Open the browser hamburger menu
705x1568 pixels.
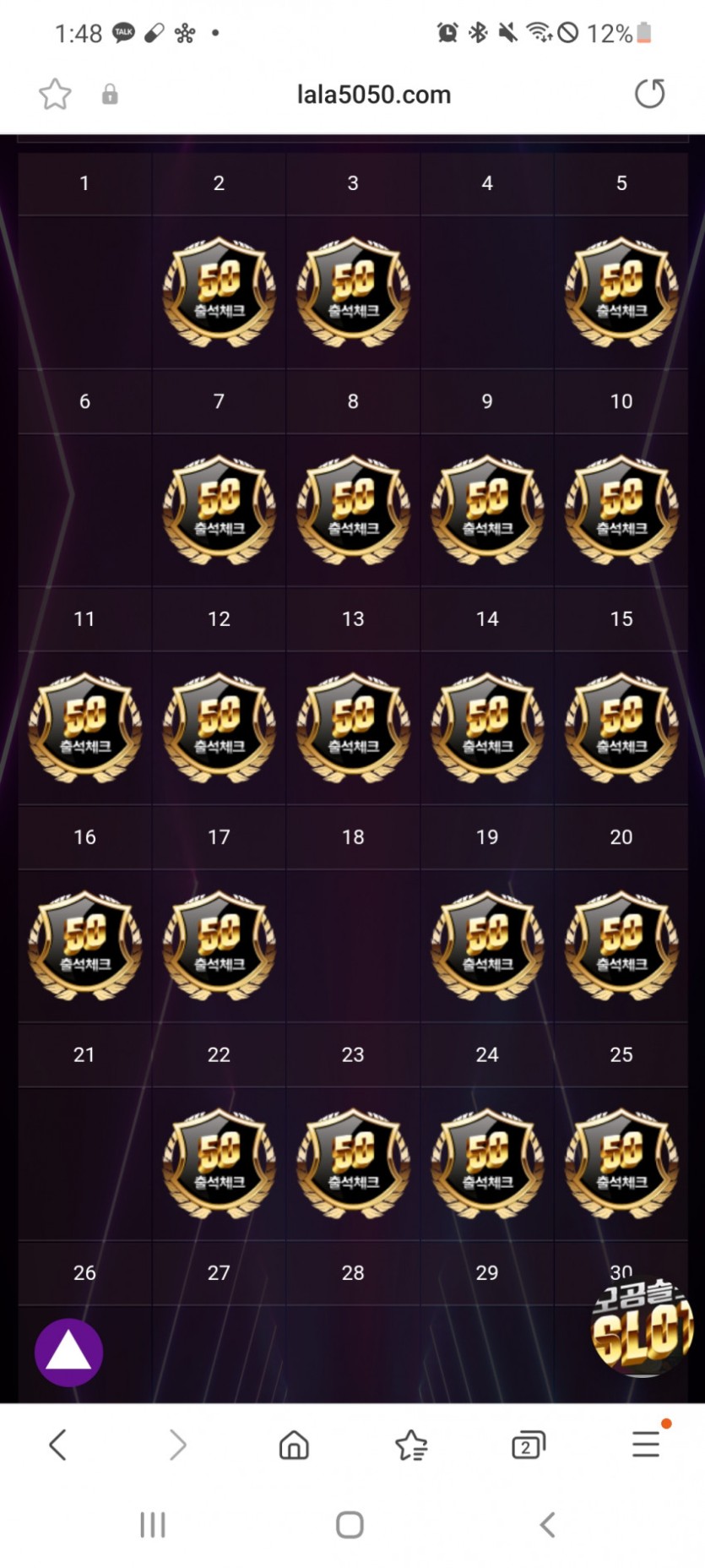point(646,1445)
